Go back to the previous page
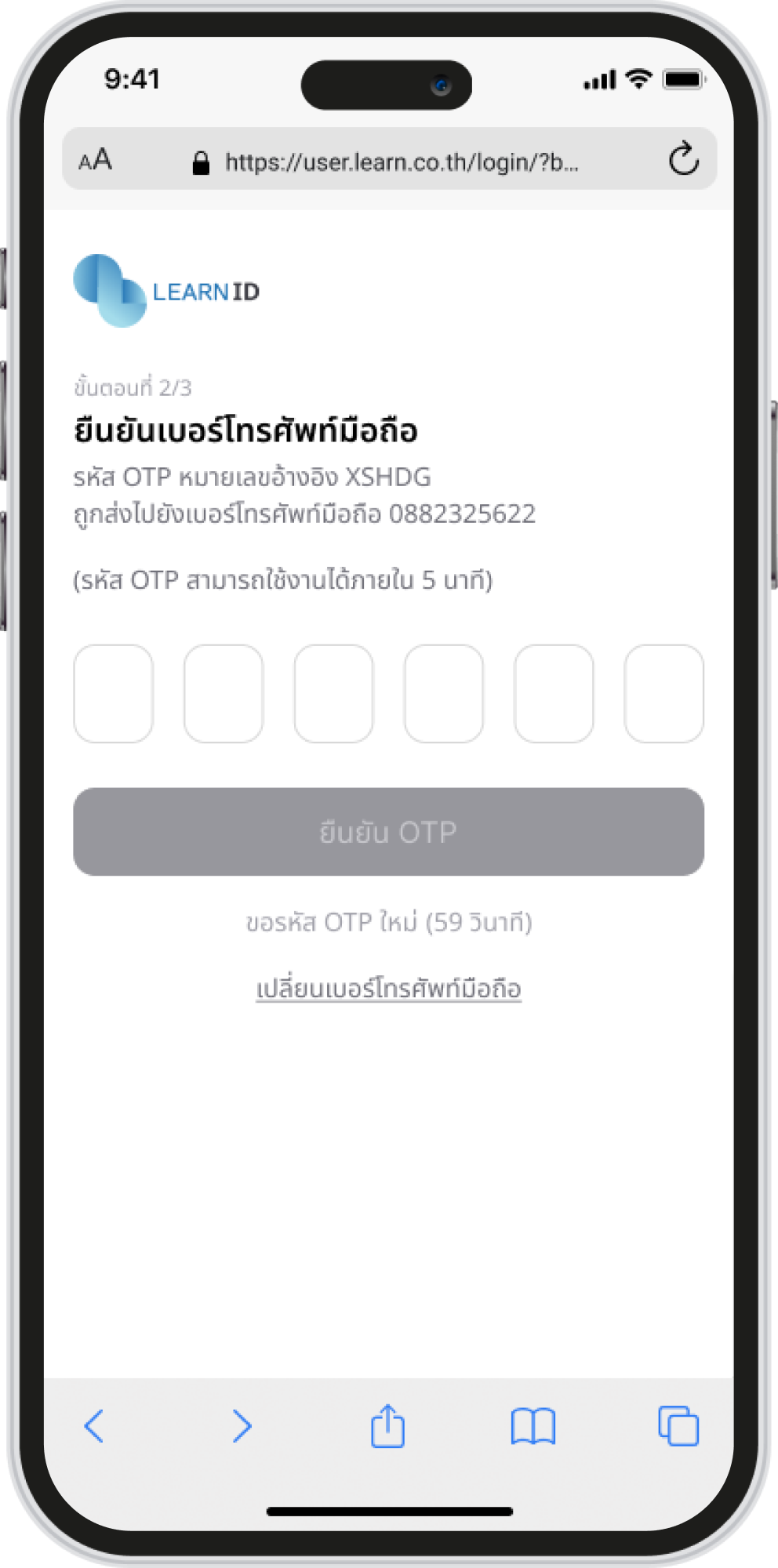Screen dimensions: 778x1568 (x=94, y=1426)
